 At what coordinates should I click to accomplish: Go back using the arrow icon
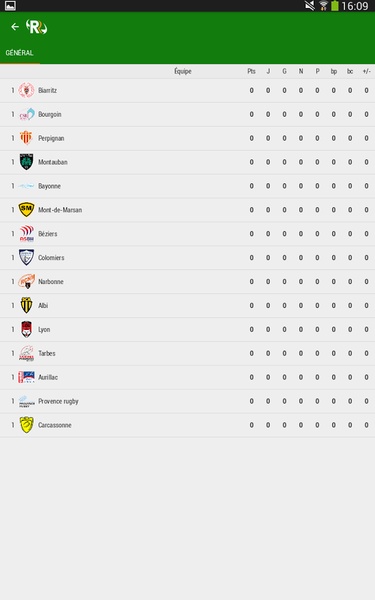click(15, 27)
